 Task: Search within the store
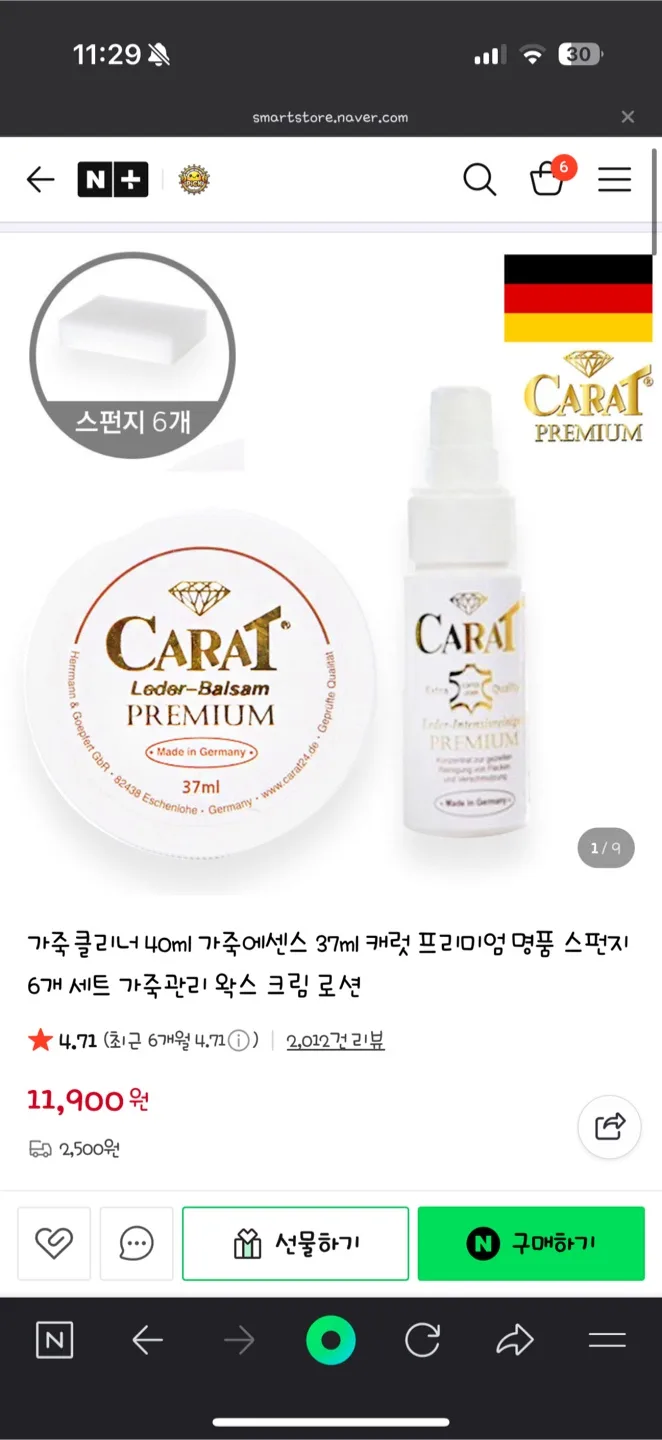[480, 180]
